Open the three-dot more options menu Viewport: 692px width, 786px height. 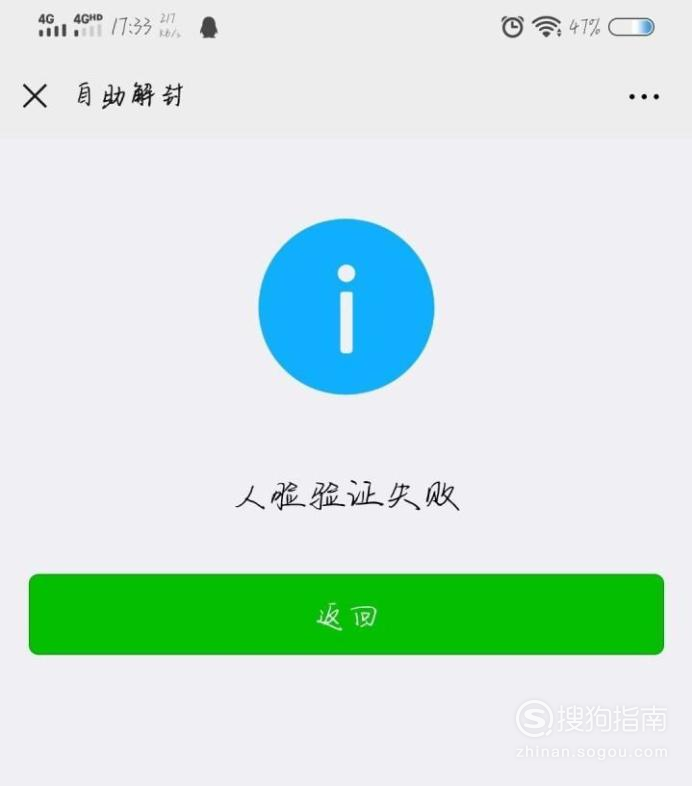(x=644, y=97)
